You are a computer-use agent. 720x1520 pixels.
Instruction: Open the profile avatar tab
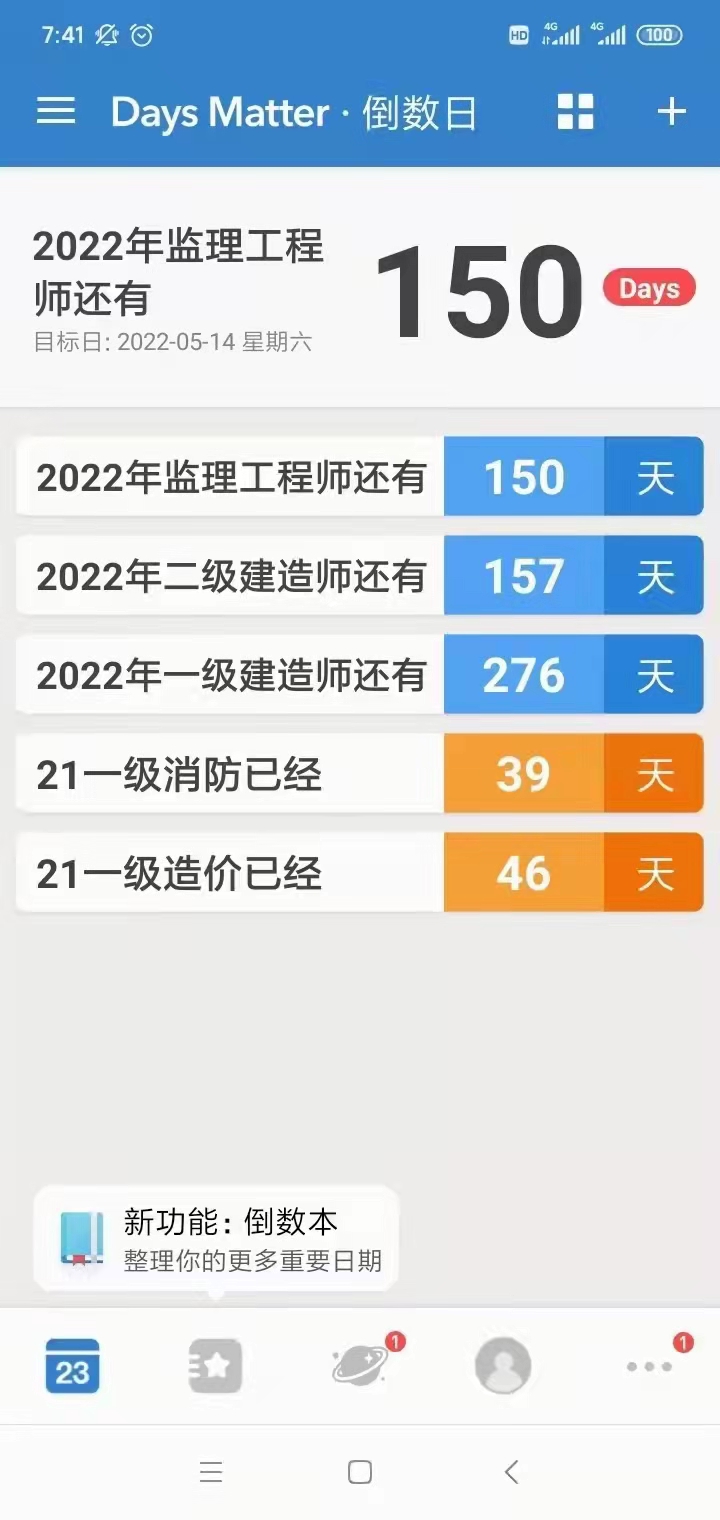pos(503,1366)
